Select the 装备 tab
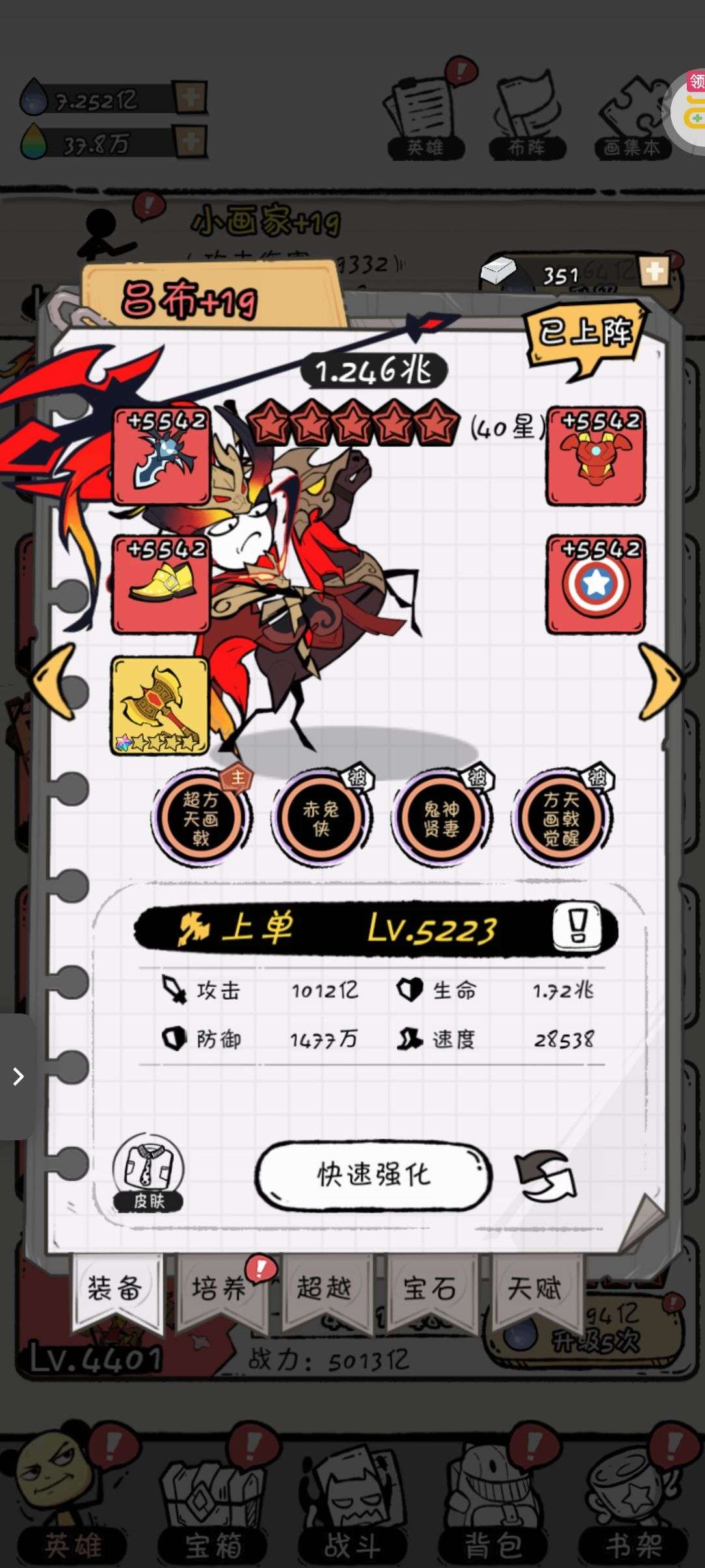This screenshot has height=1568, width=705. pos(115,1288)
